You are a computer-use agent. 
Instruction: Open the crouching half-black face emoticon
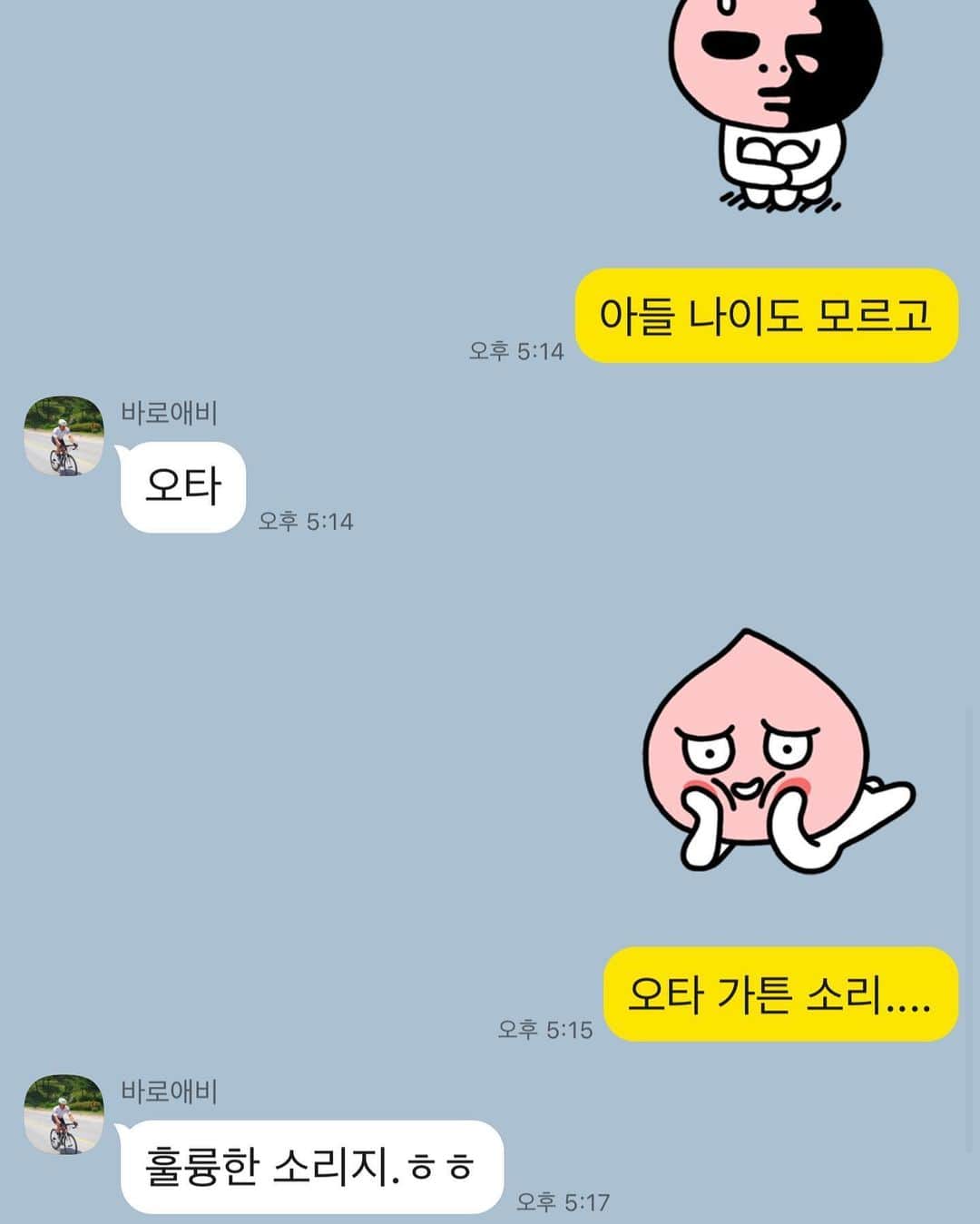point(775,102)
